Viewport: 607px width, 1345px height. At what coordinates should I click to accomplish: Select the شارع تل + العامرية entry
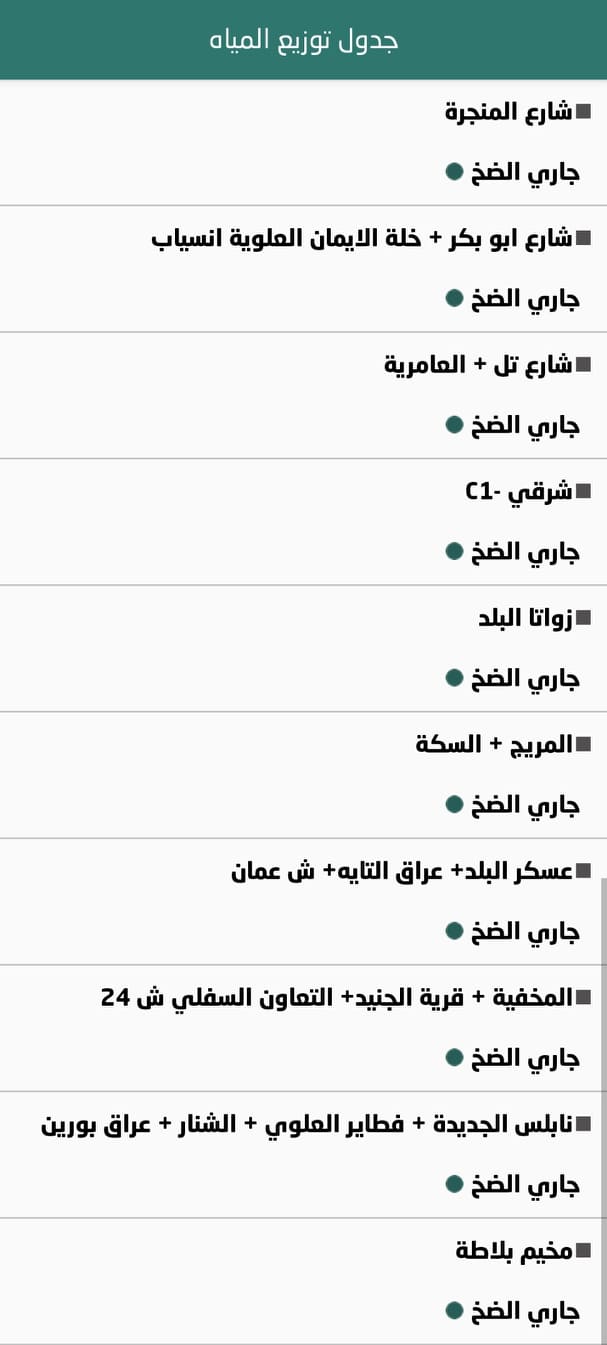pos(478,365)
